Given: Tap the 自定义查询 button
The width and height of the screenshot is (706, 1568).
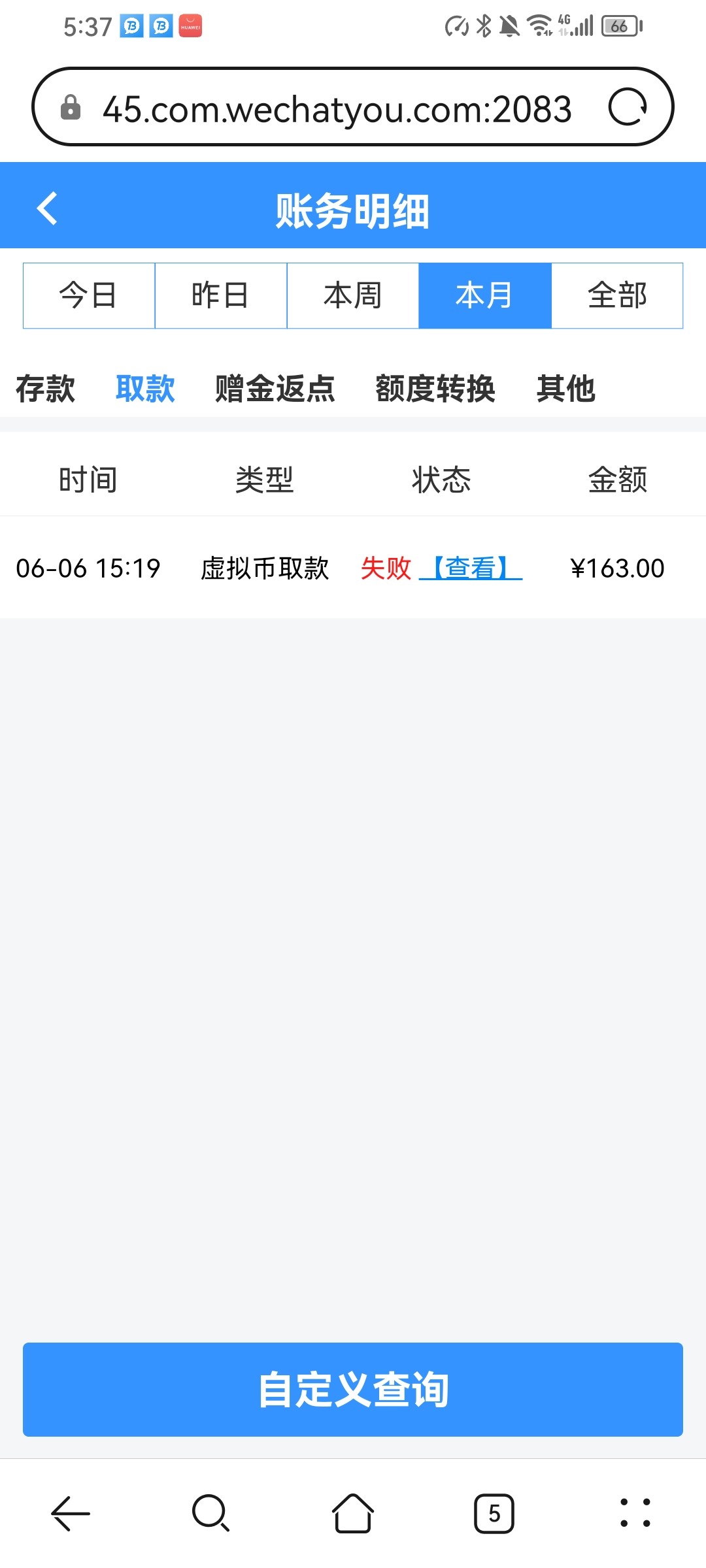Looking at the screenshot, I should [x=353, y=1390].
